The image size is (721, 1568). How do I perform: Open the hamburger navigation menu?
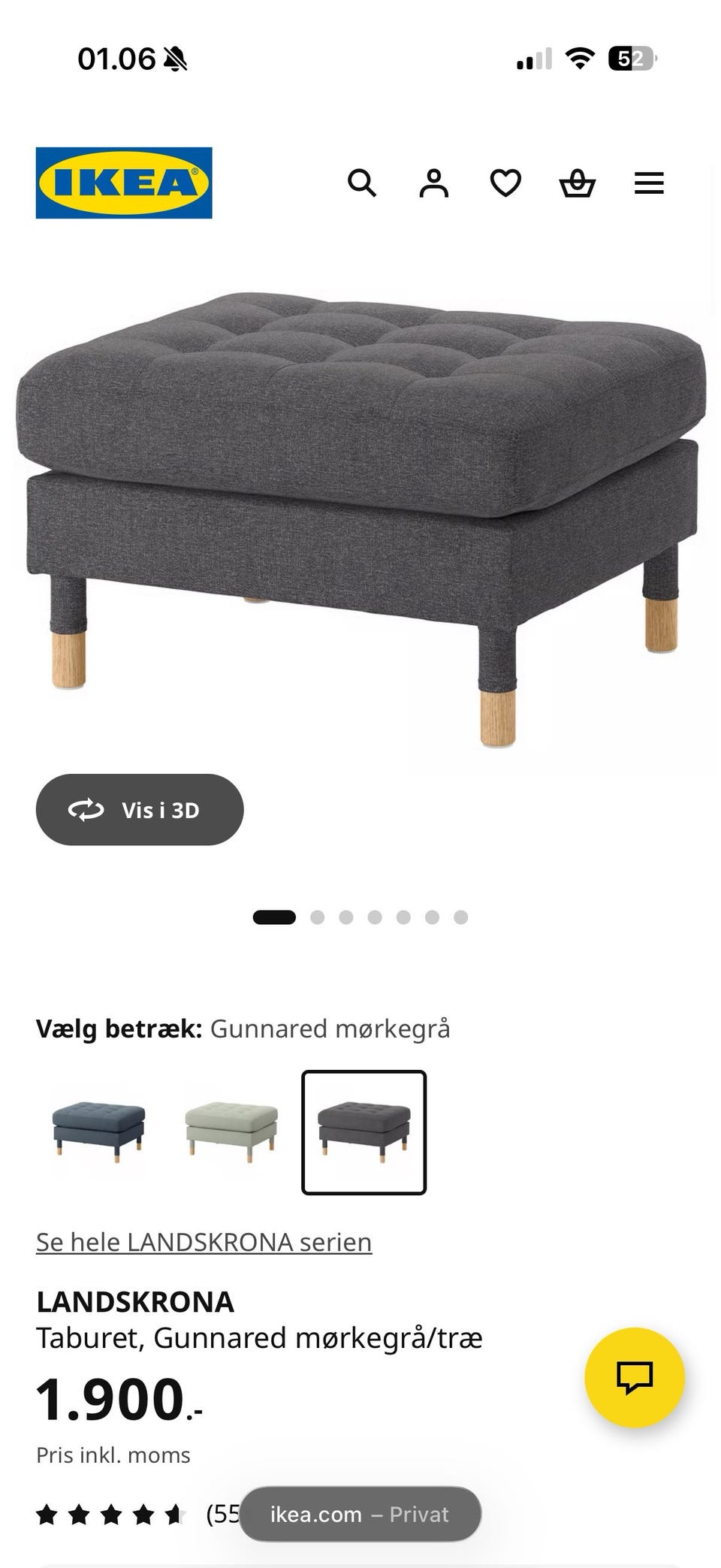pyautogui.click(x=649, y=183)
